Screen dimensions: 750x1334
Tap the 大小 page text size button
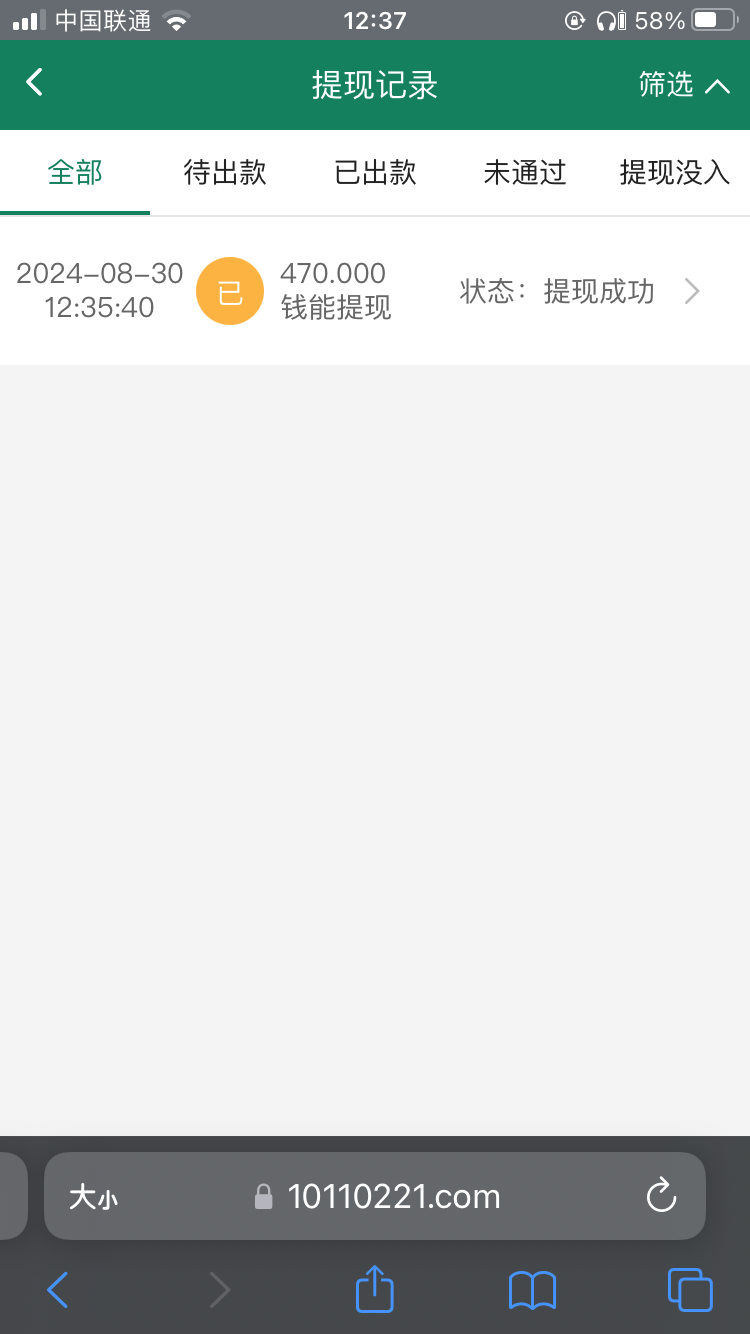coord(93,1197)
